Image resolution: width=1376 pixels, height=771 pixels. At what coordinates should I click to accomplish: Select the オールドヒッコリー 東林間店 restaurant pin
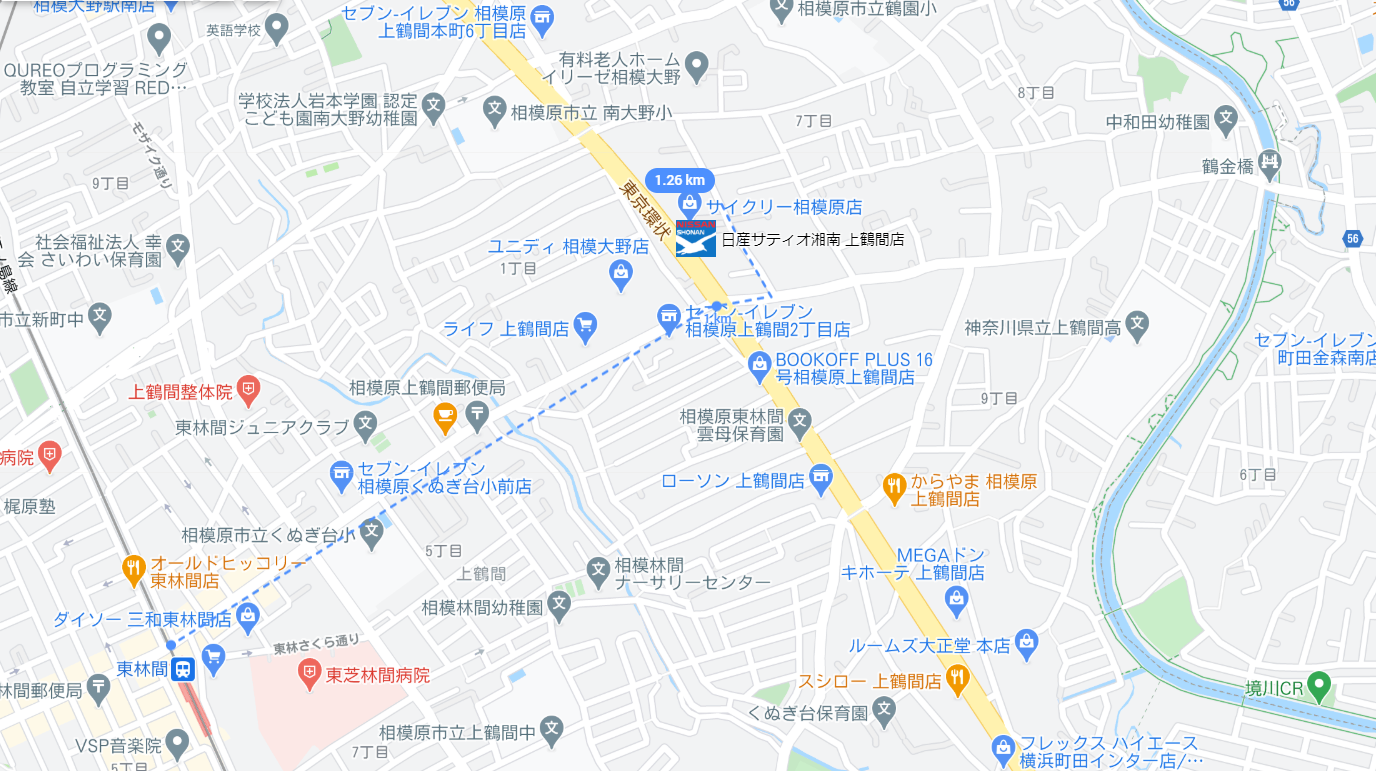click(134, 570)
